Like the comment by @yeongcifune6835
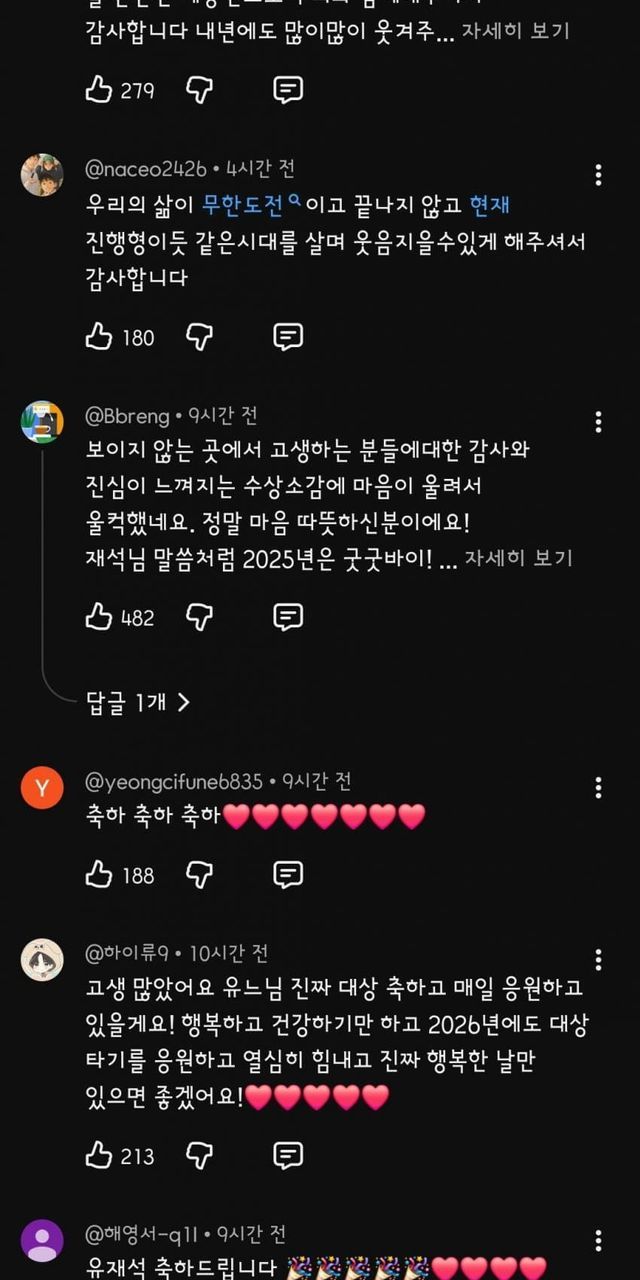The height and width of the screenshot is (1280, 640). (99, 875)
